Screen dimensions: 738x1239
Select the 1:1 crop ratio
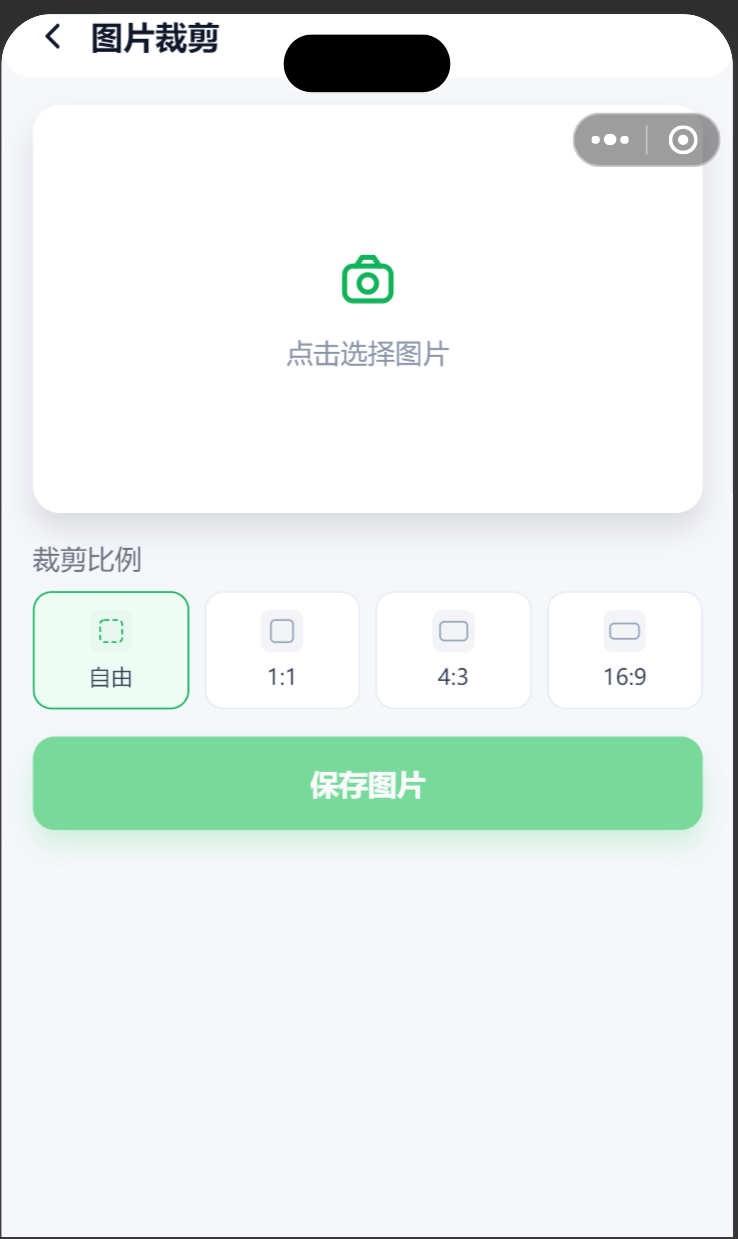click(x=281, y=650)
